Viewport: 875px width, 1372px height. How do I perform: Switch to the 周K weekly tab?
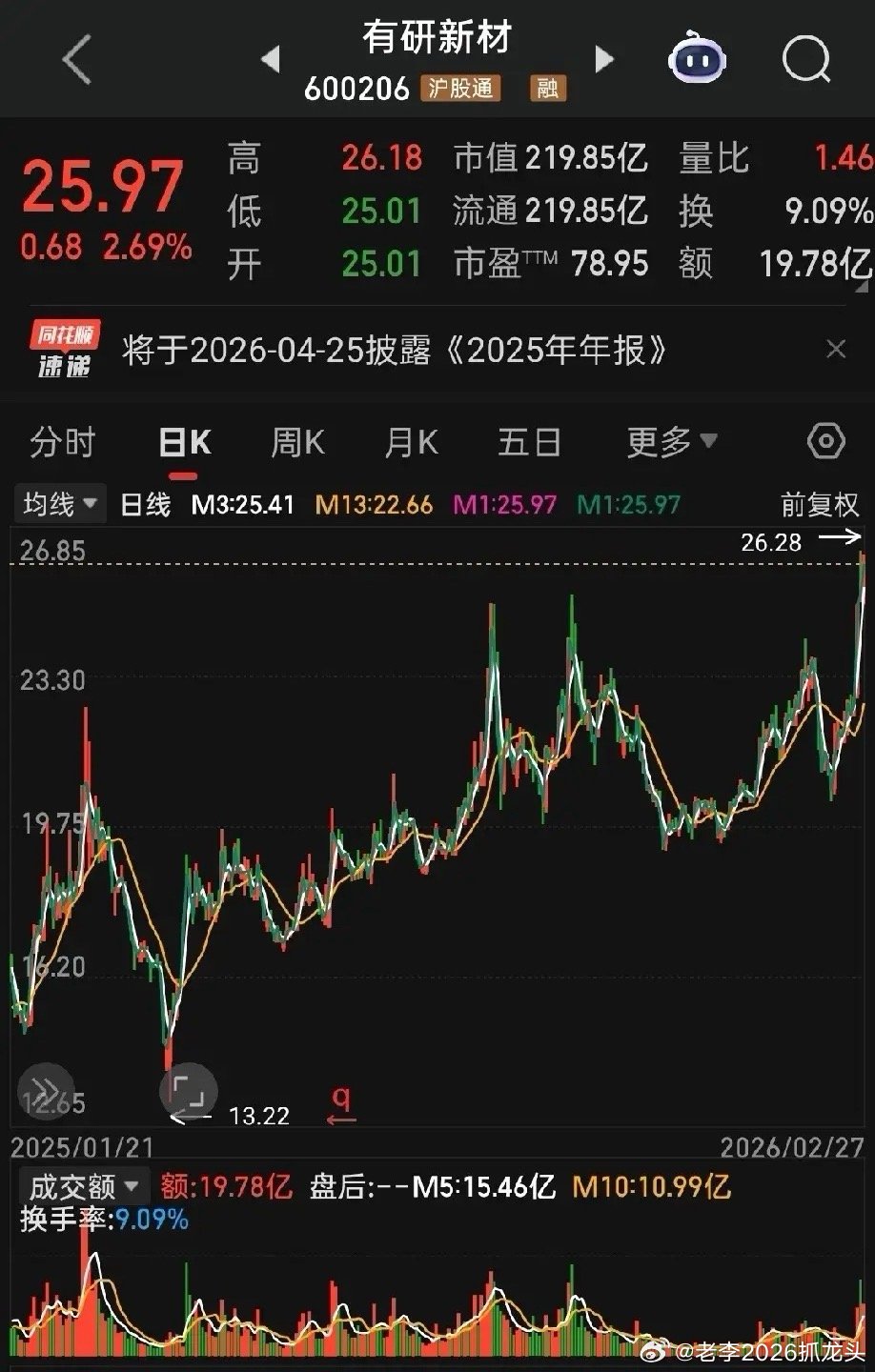point(297,441)
